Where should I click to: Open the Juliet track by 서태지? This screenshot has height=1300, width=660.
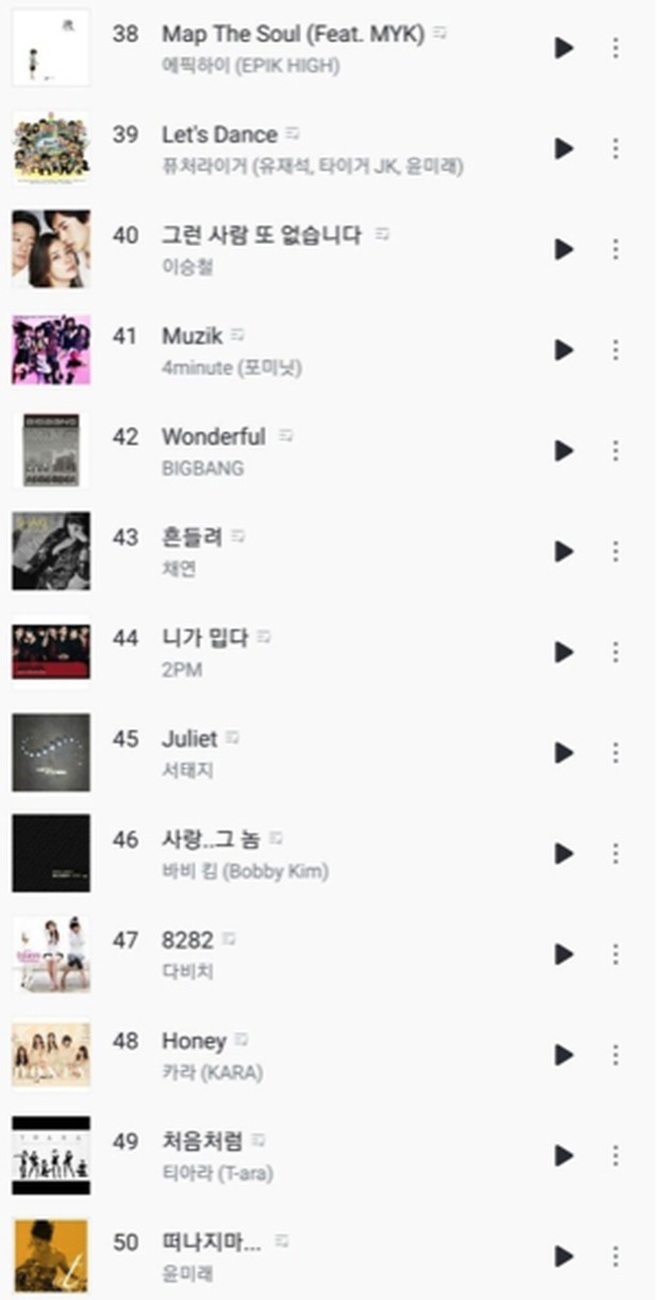pos(330,753)
